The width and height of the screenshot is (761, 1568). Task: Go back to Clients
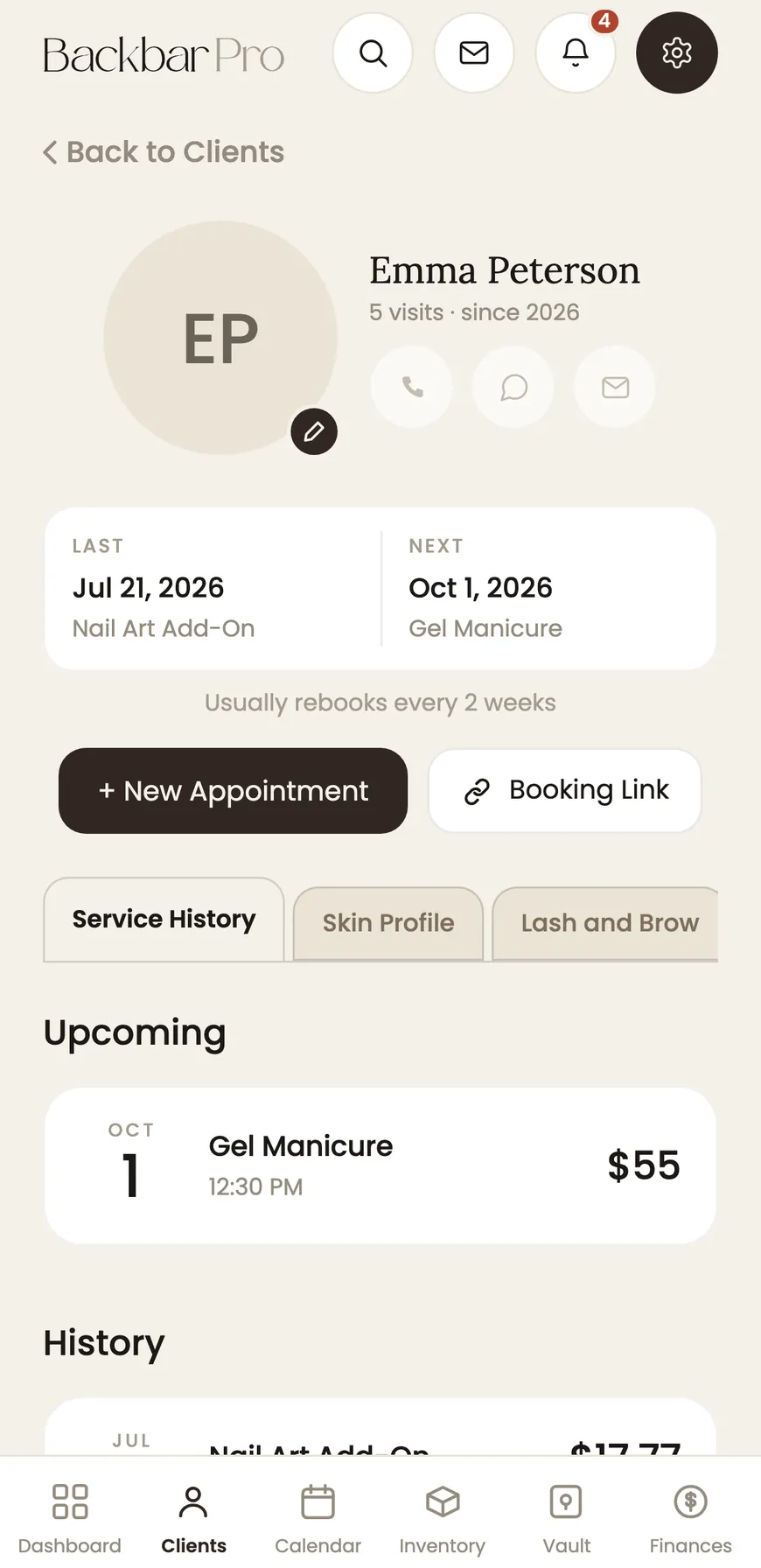164,152
